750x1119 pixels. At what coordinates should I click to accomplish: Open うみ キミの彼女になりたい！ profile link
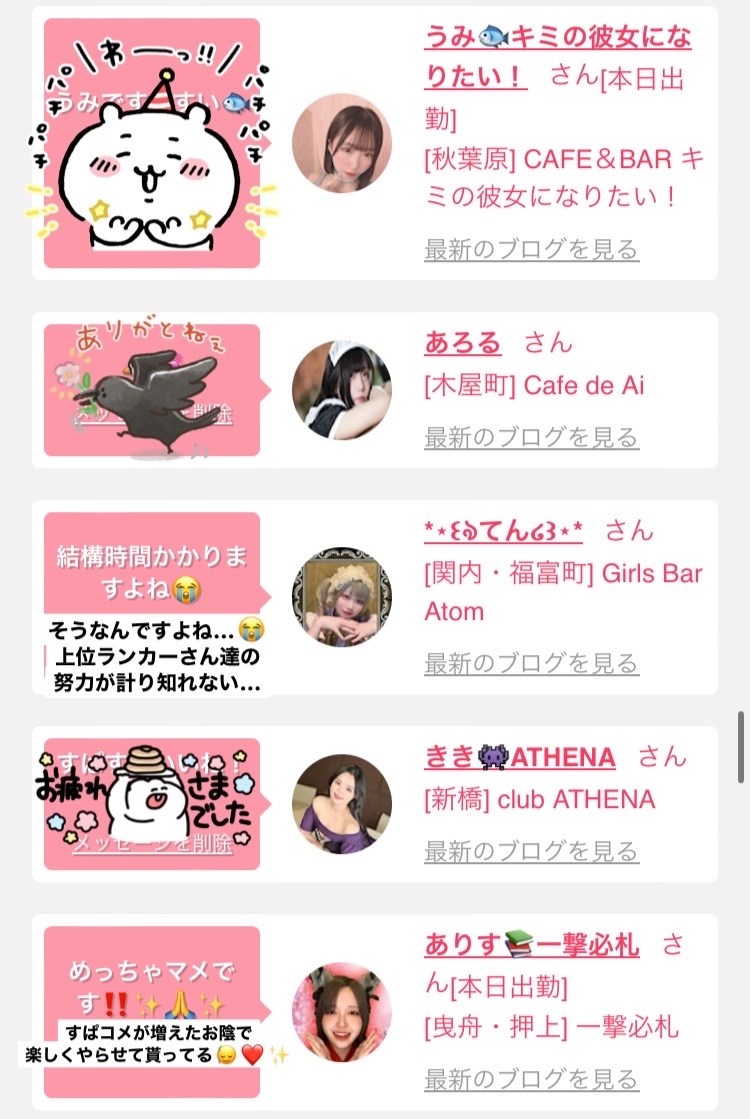[557, 56]
